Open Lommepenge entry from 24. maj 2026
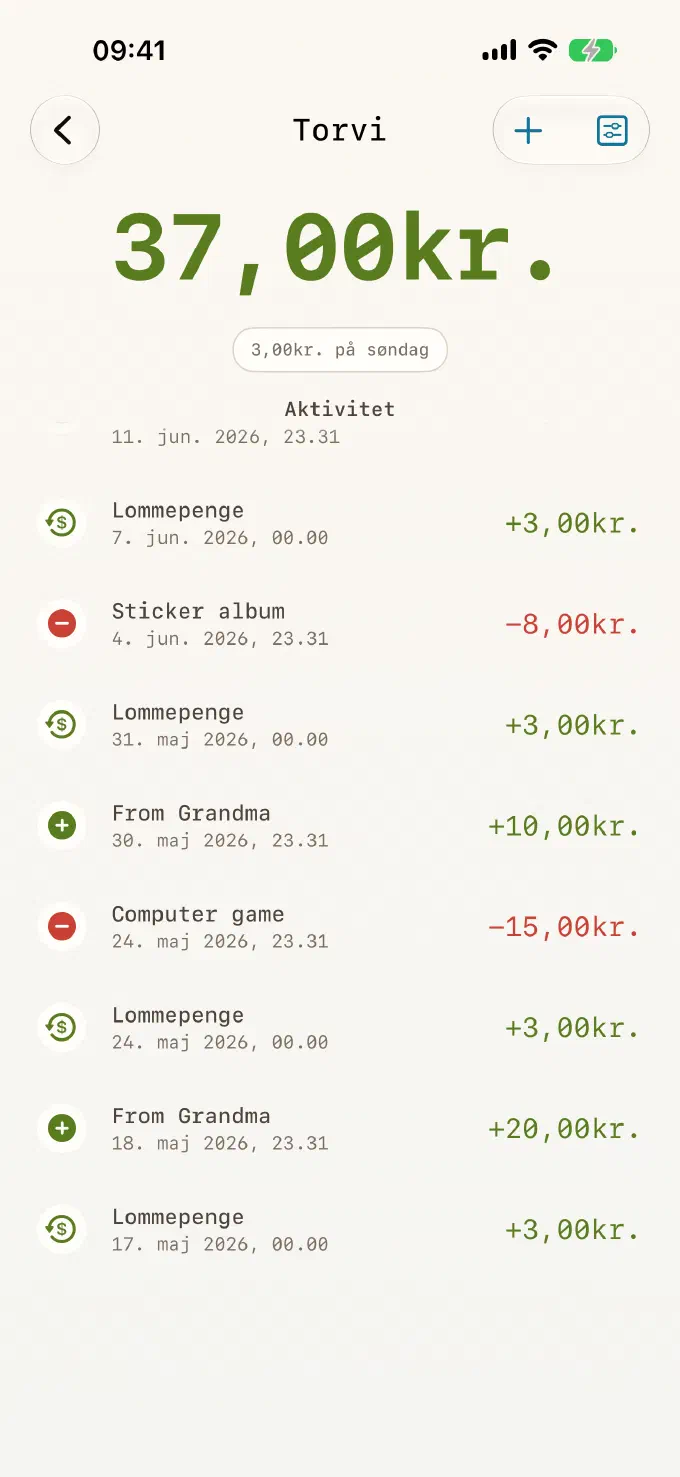The height and width of the screenshot is (1477, 680). [340, 1028]
